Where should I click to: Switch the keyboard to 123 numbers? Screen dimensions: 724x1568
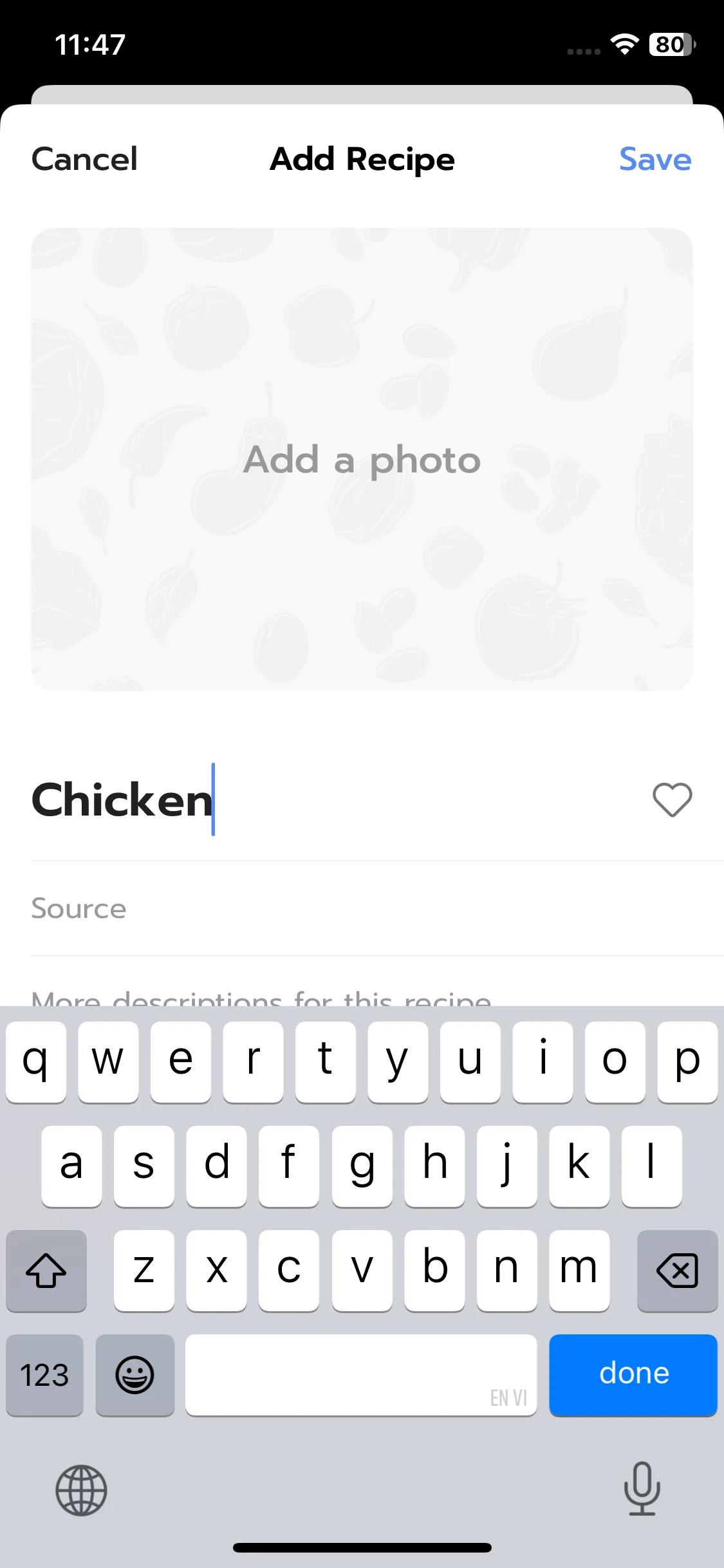(44, 1374)
